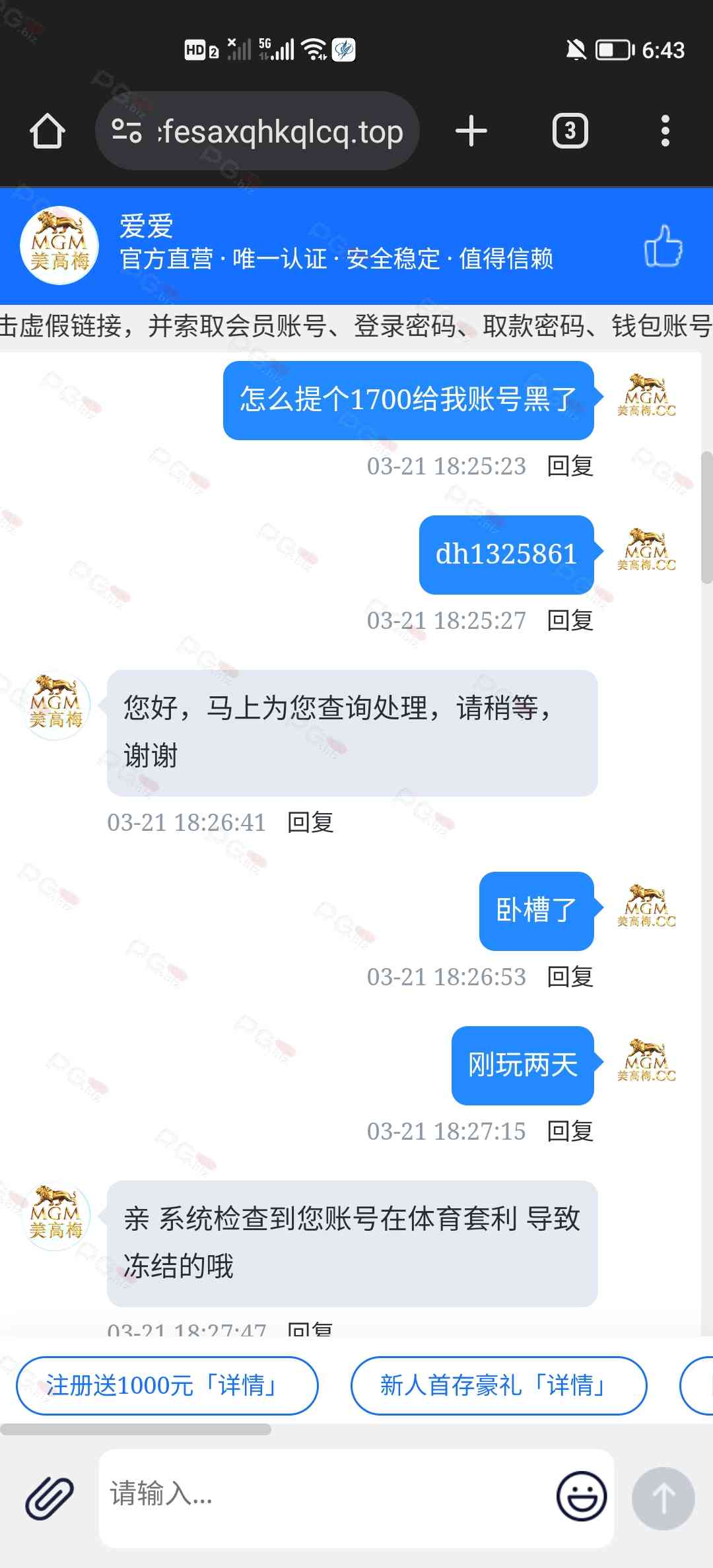Open the emoji picker
Image resolution: width=713 pixels, height=1568 pixels.
pyautogui.click(x=581, y=1497)
